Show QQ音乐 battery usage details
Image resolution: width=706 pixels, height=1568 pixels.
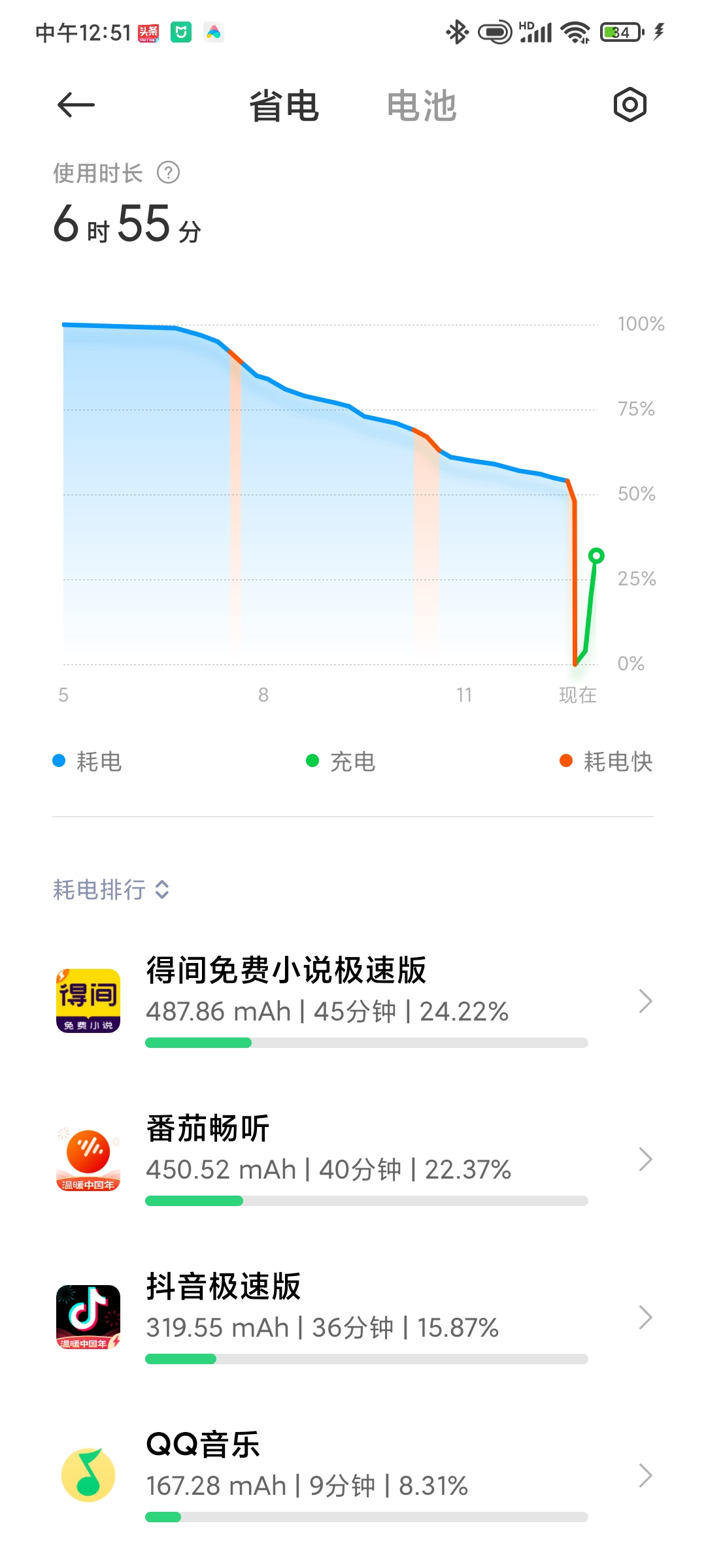point(353,1475)
